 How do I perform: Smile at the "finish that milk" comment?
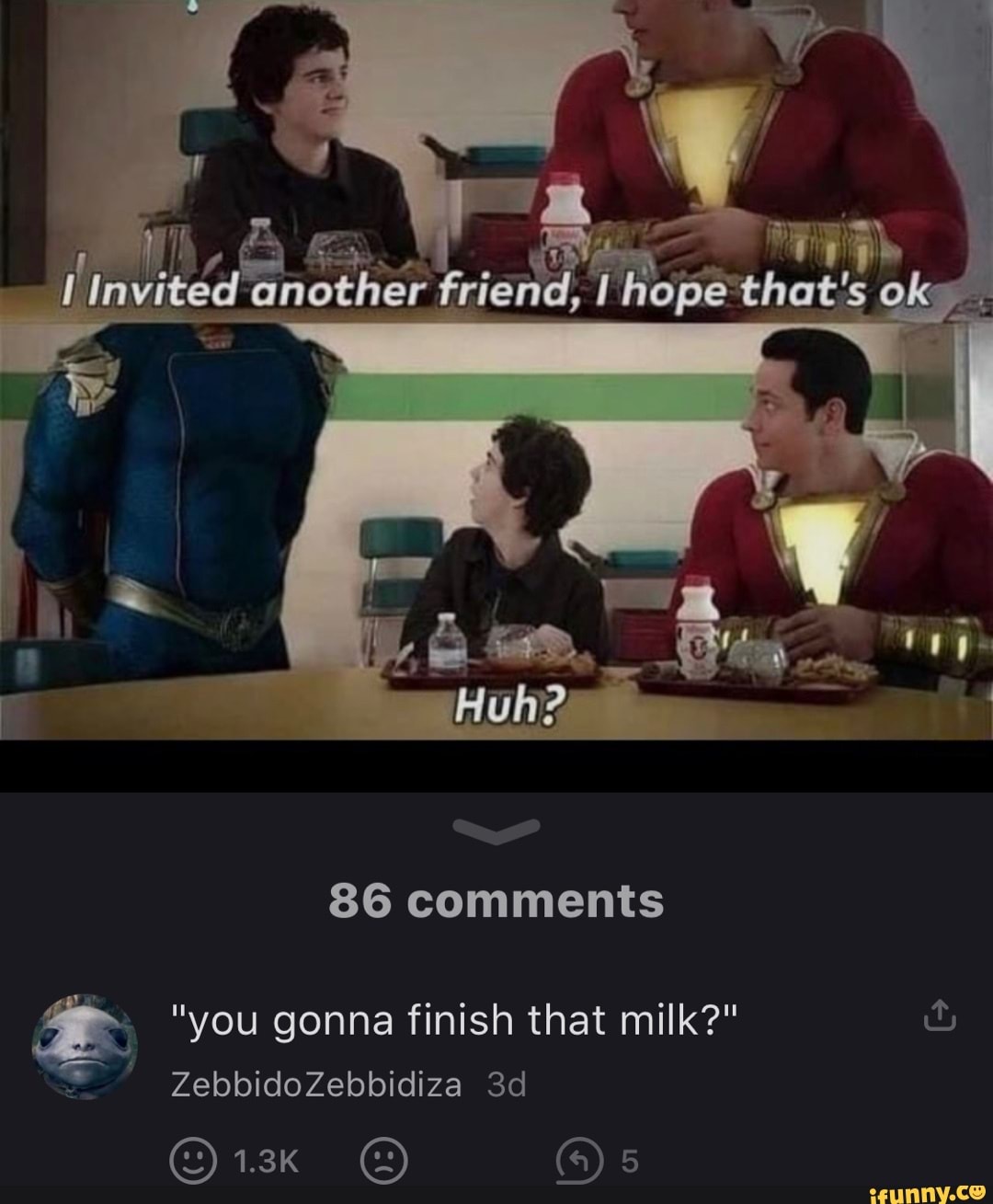point(190,1162)
